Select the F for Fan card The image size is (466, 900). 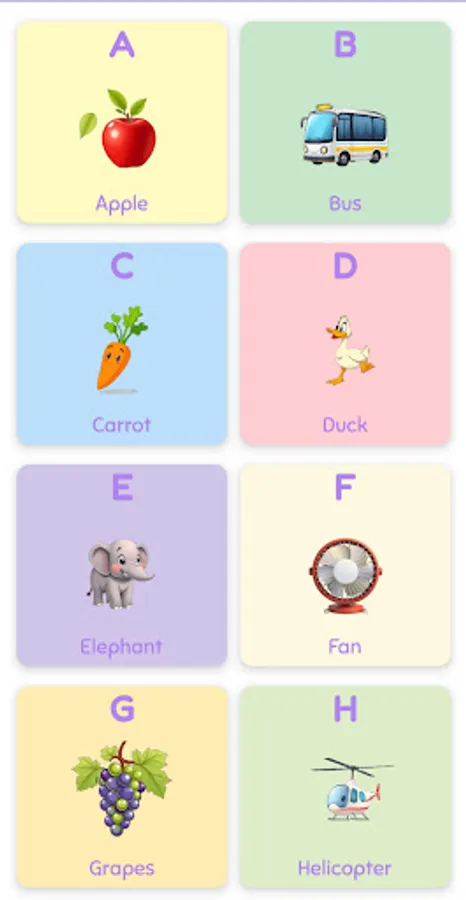345,565
